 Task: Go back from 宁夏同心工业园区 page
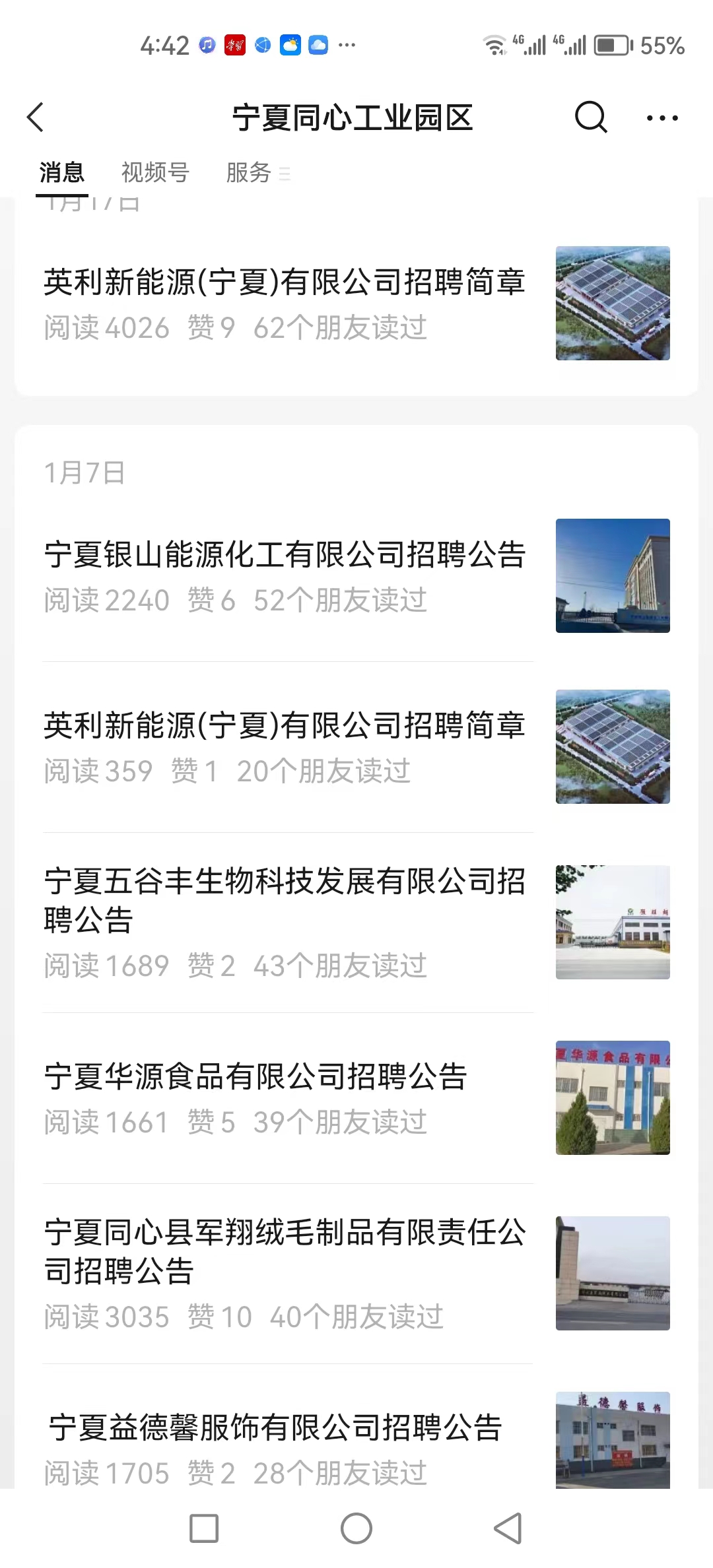click(36, 117)
